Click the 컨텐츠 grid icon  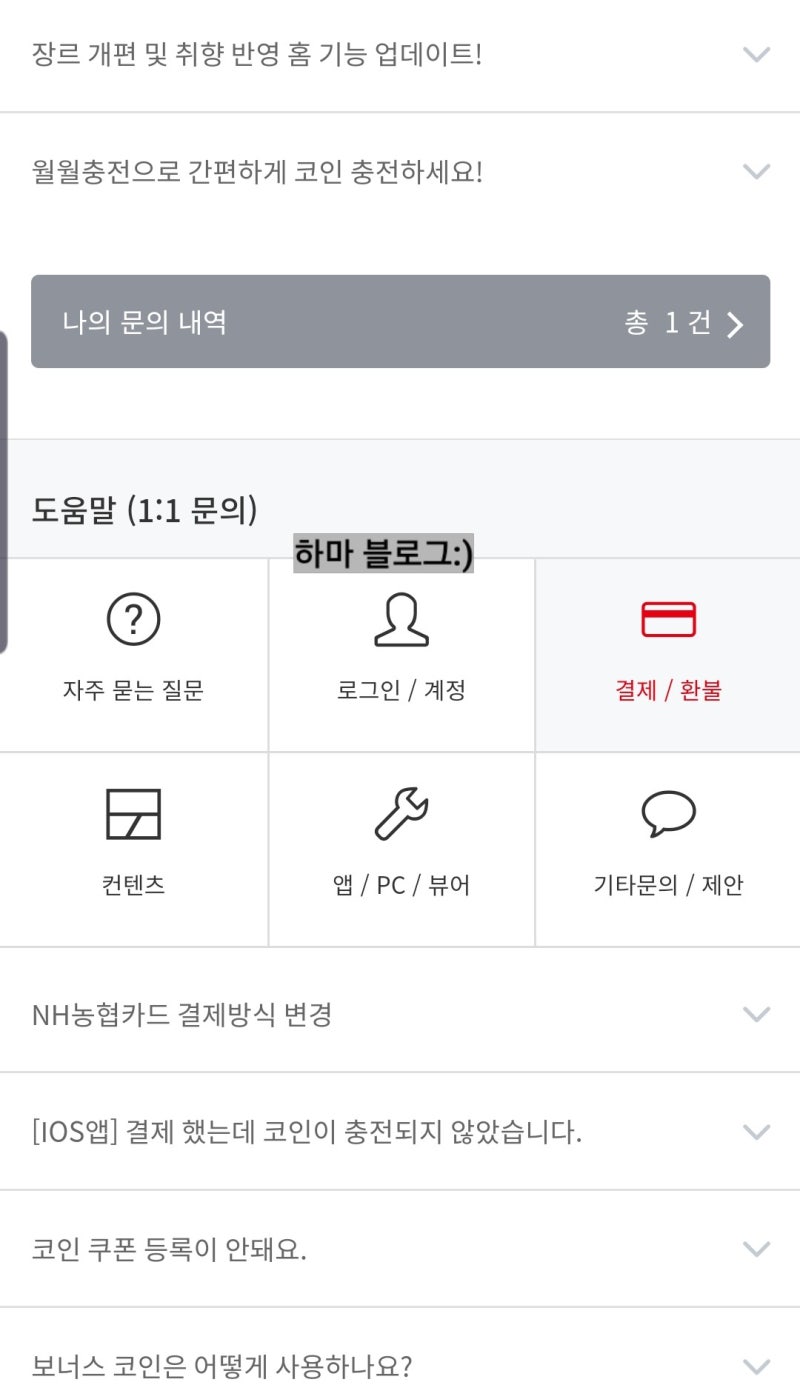133,812
